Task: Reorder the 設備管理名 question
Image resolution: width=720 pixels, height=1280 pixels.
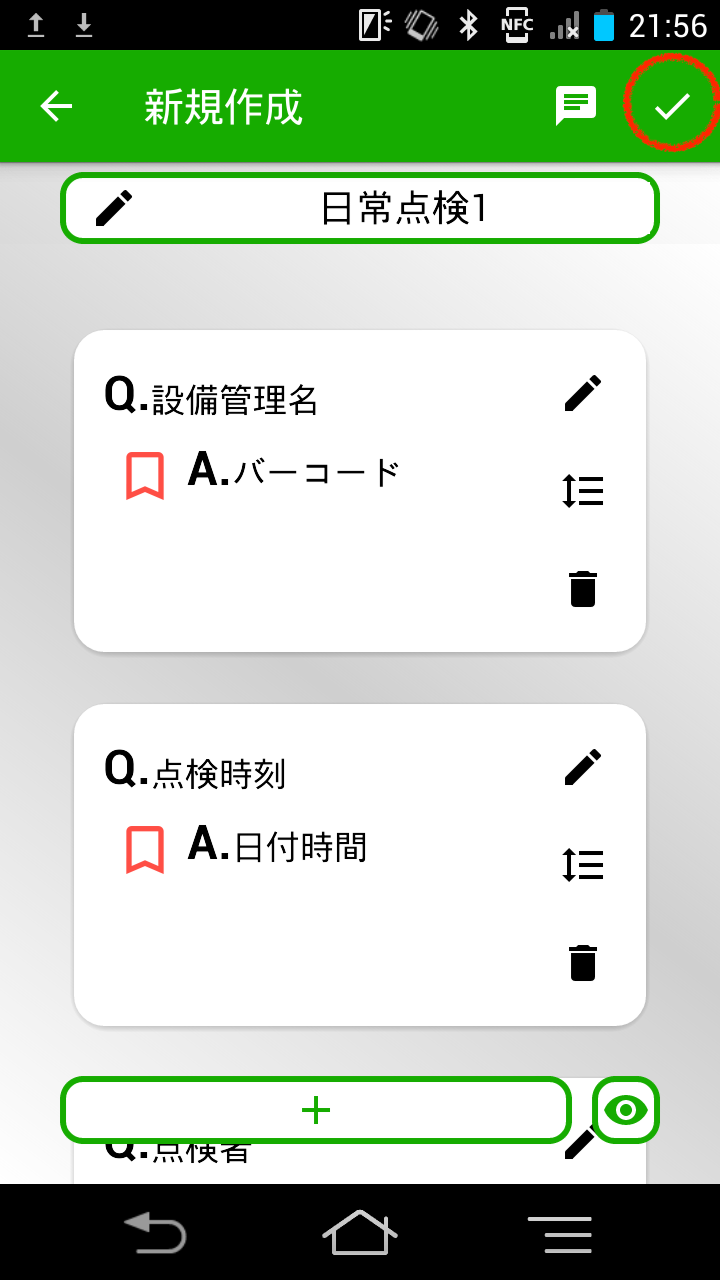Action: pos(583,491)
